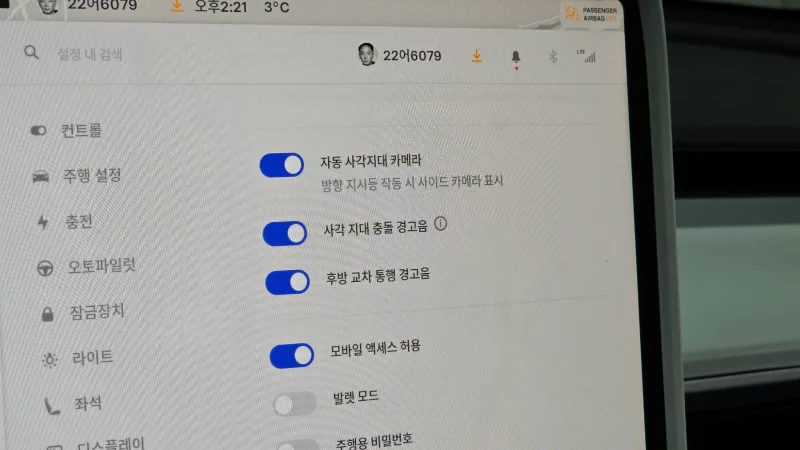Turn on 주행용 비밀번호
This screenshot has height=450, width=800.
[298, 445]
